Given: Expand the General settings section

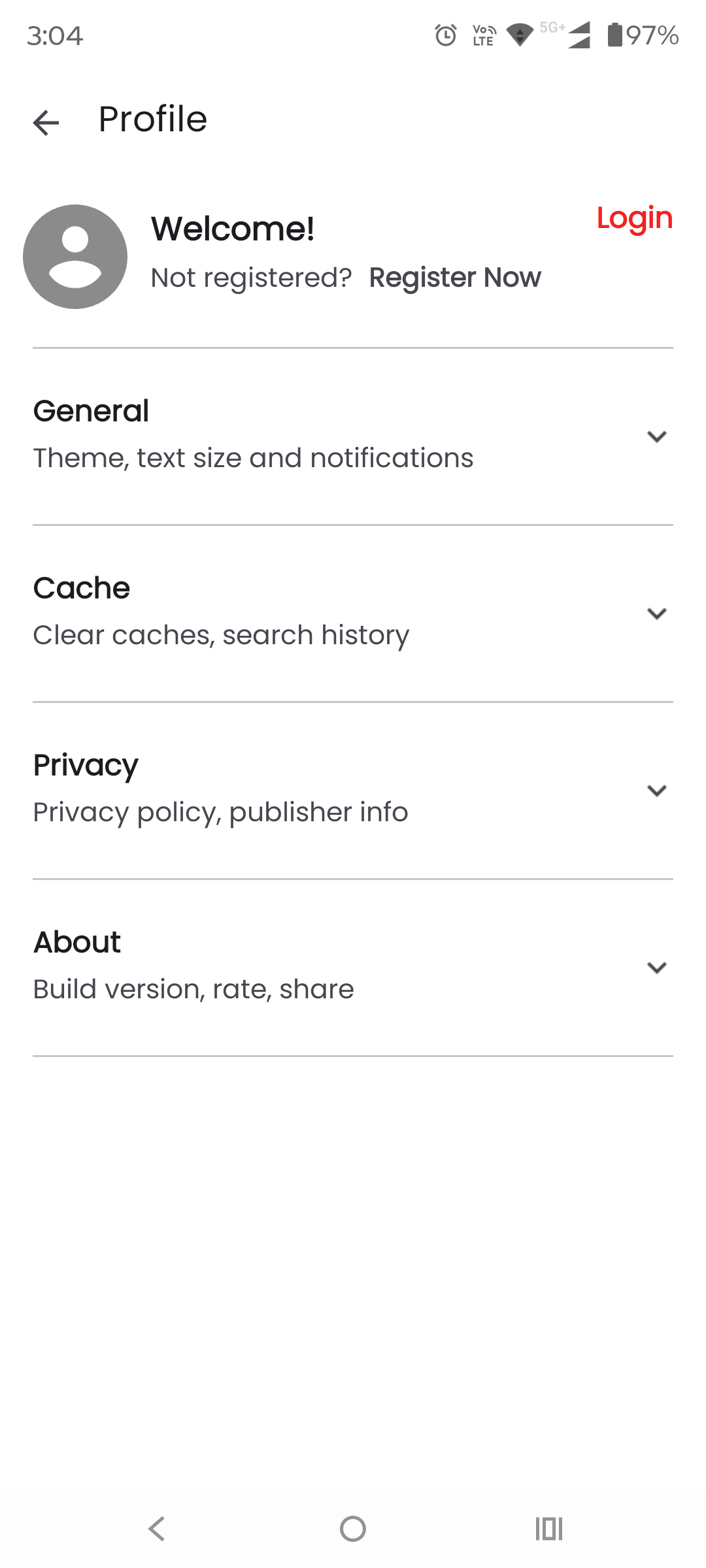Looking at the screenshot, I should (656, 436).
